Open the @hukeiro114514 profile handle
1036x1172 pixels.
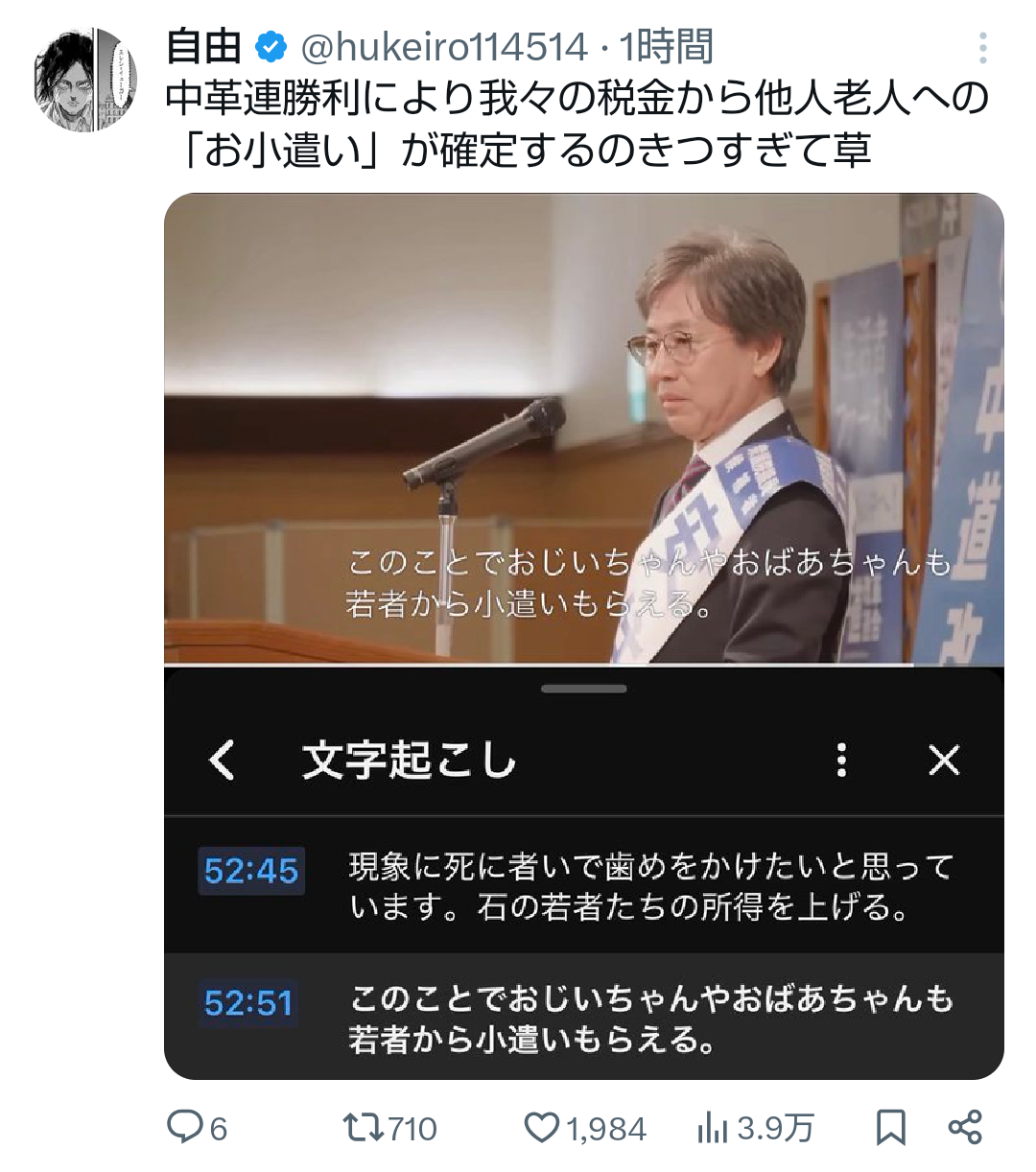(x=443, y=46)
